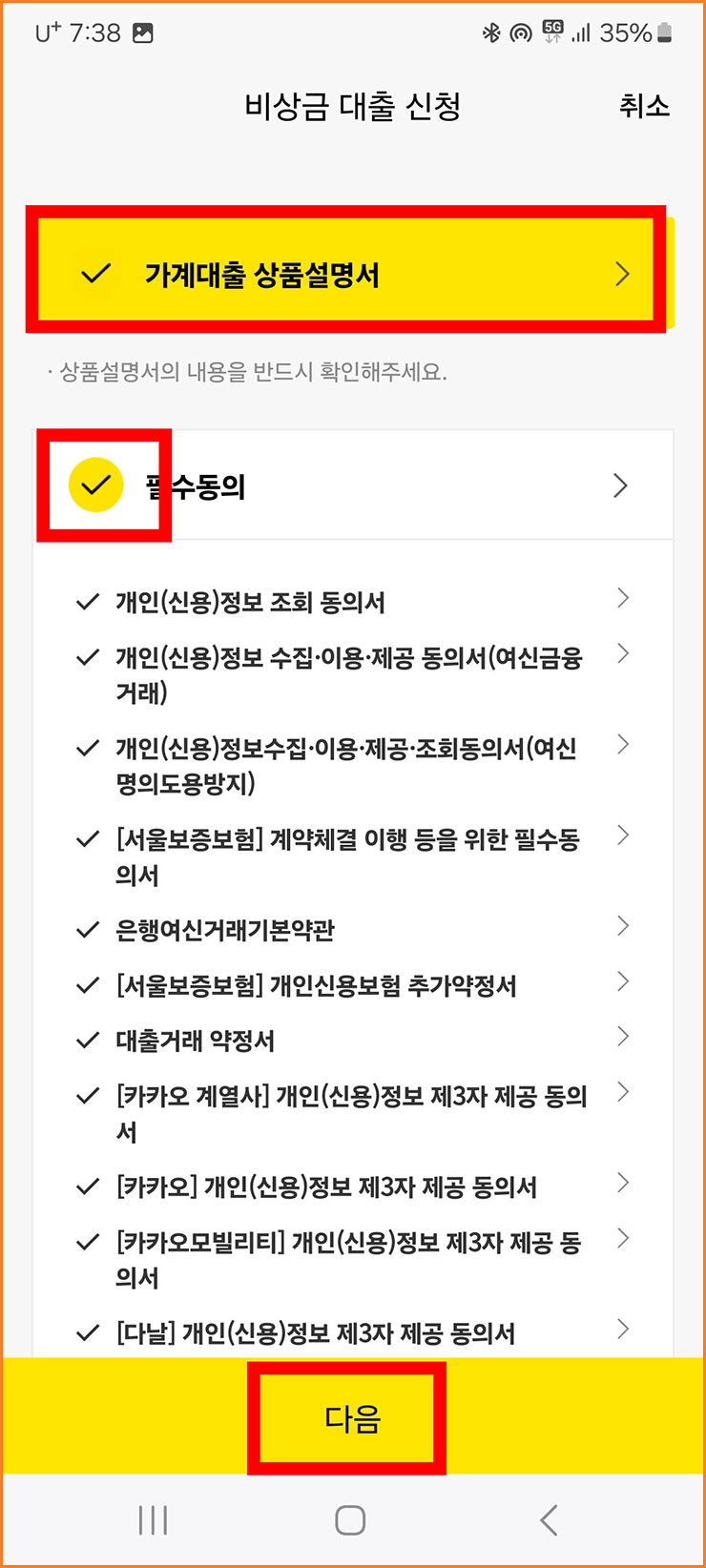Open the 필수동의 details via its chevron
The height and width of the screenshot is (1568, 706).
619,485
